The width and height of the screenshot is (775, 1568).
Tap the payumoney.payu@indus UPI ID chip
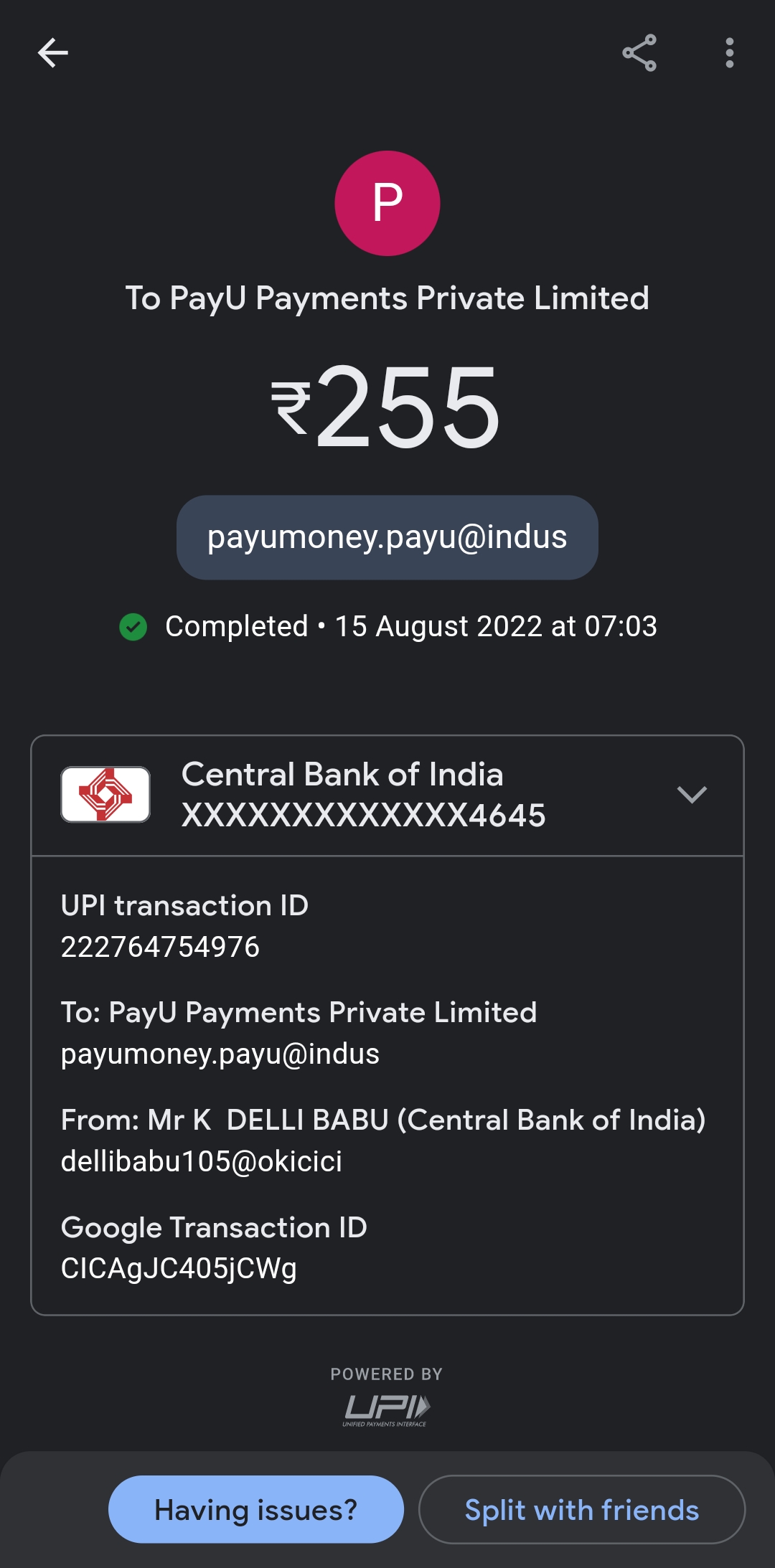pos(387,537)
